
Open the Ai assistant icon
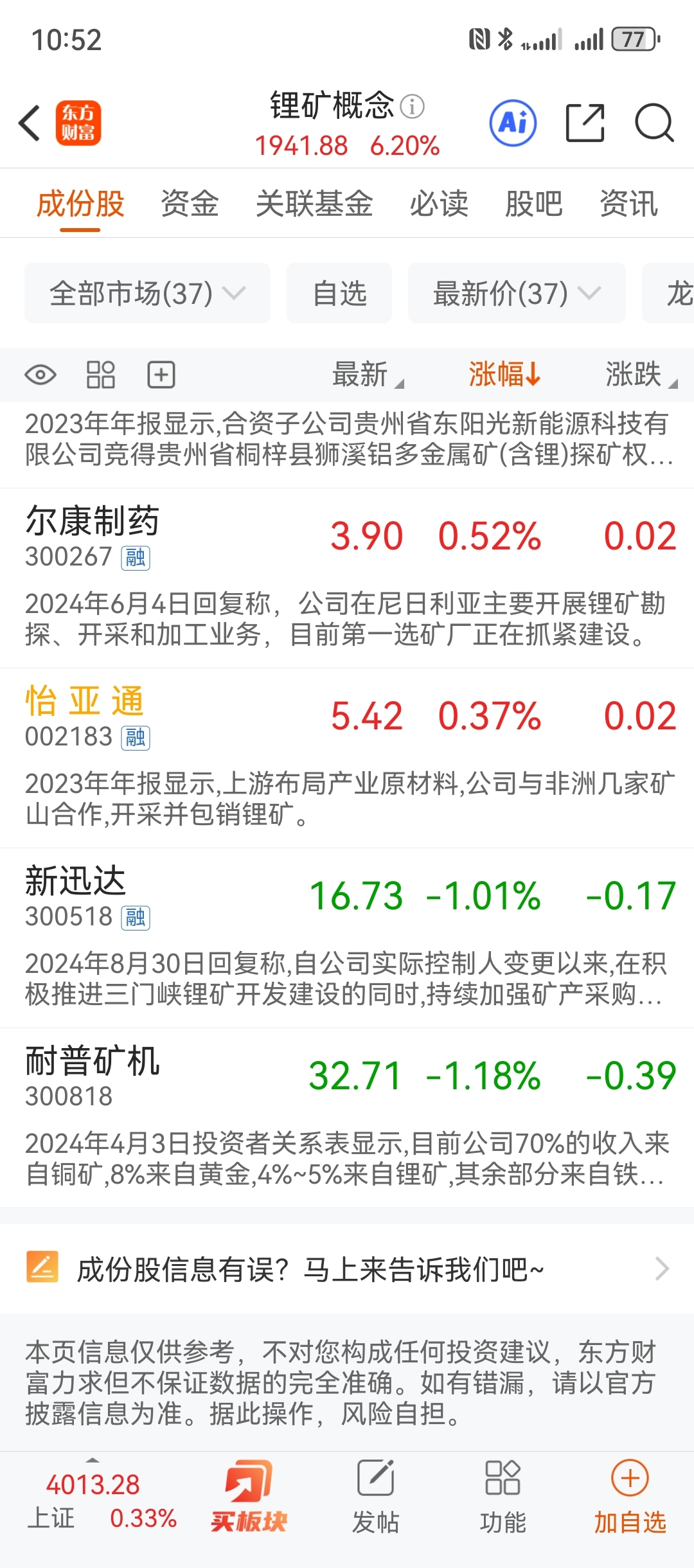[x=513, y=123]
